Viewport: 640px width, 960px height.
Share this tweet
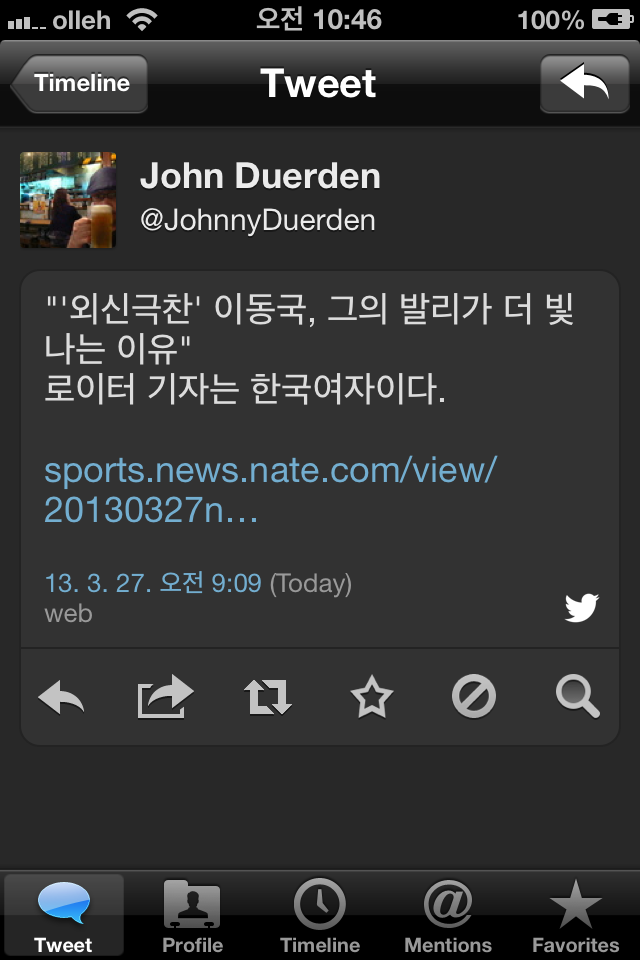(x=165, y=697)
